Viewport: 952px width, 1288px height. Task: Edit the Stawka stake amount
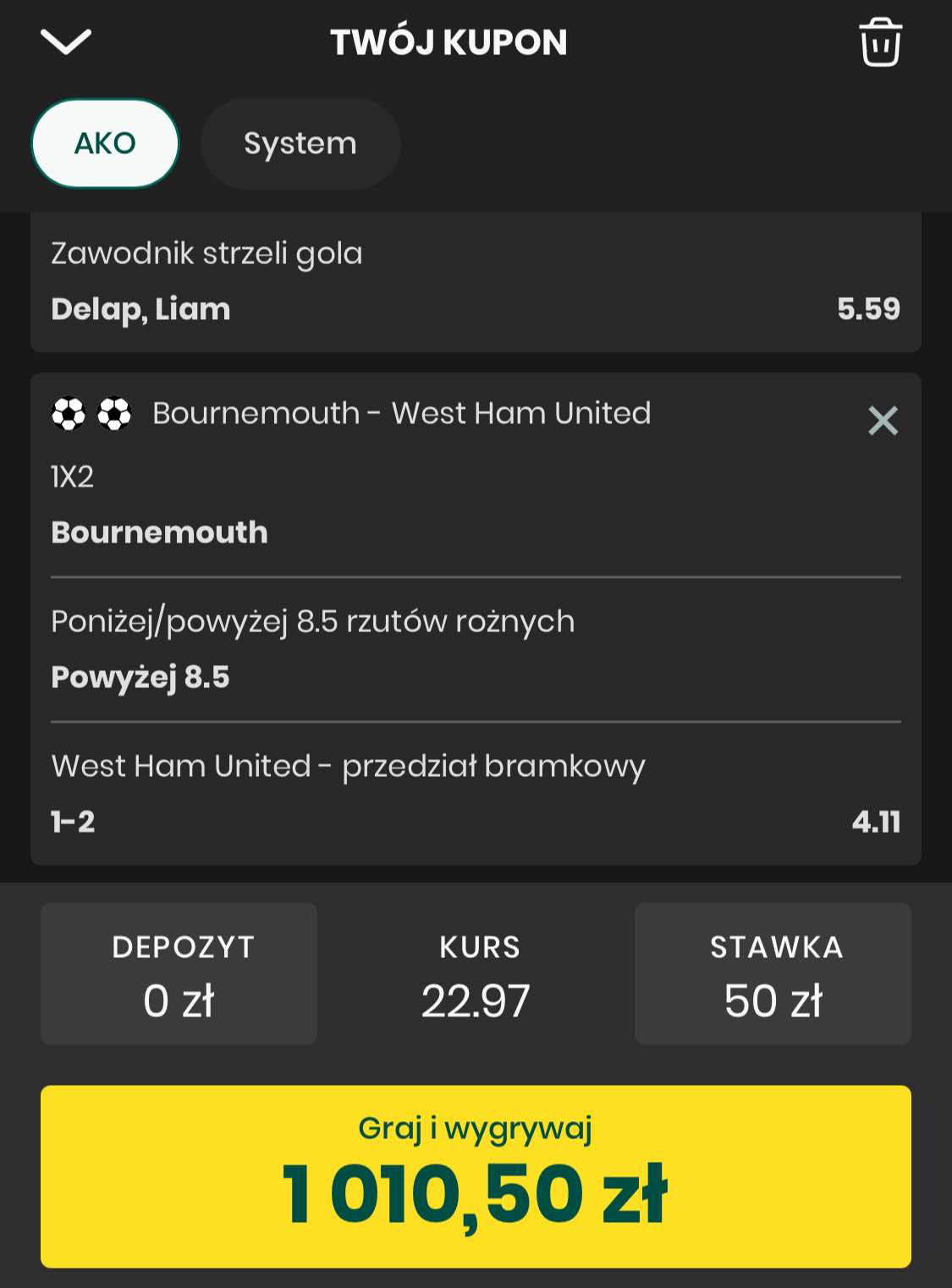pyautogui.click(x=773, y=973)
